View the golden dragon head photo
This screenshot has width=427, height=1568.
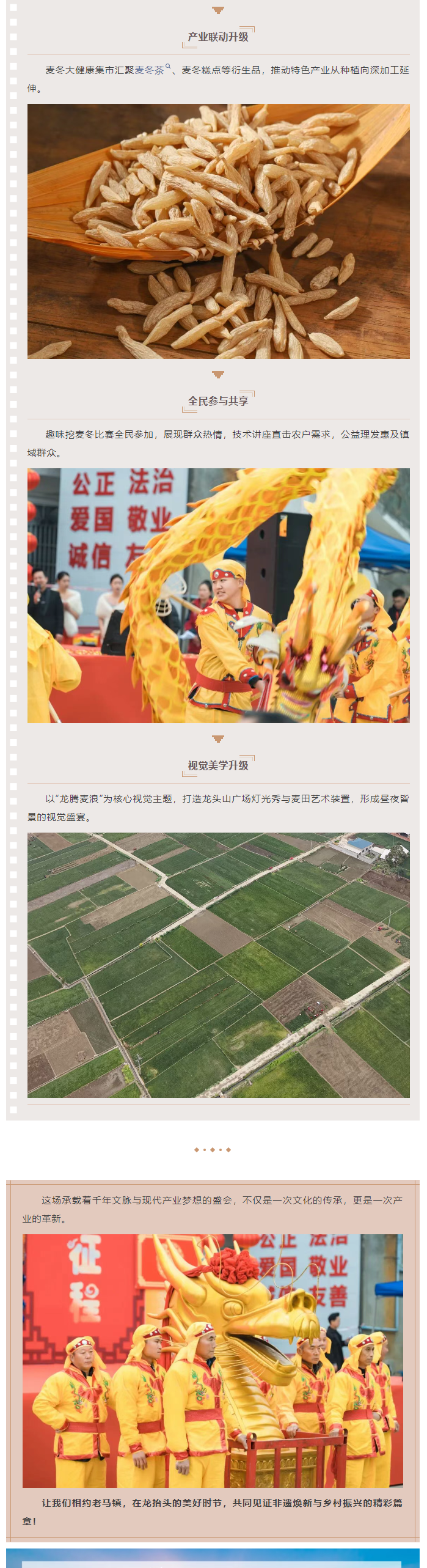(x=213, y=1361)
